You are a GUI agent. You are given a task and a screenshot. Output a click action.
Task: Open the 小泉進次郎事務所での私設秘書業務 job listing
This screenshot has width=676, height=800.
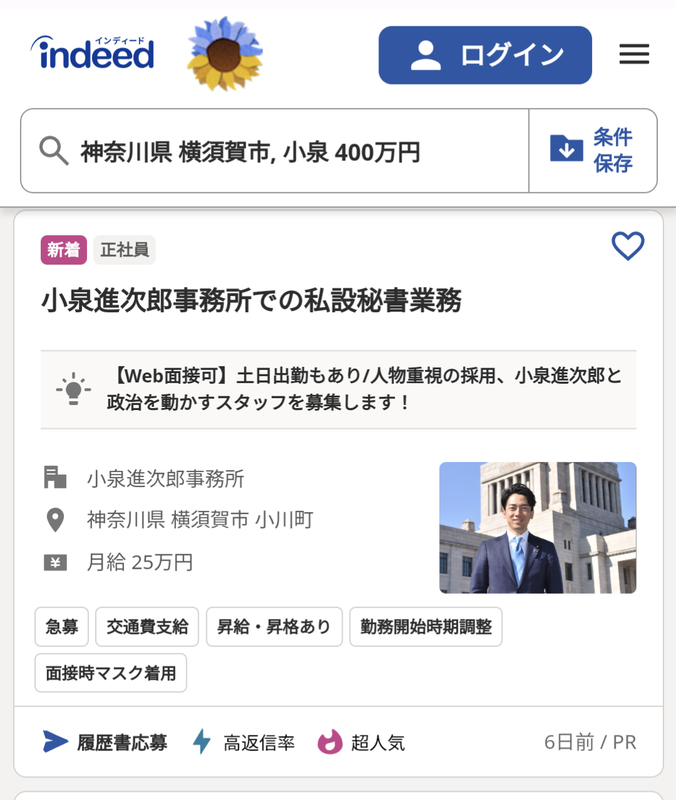[x=251, y=300]
